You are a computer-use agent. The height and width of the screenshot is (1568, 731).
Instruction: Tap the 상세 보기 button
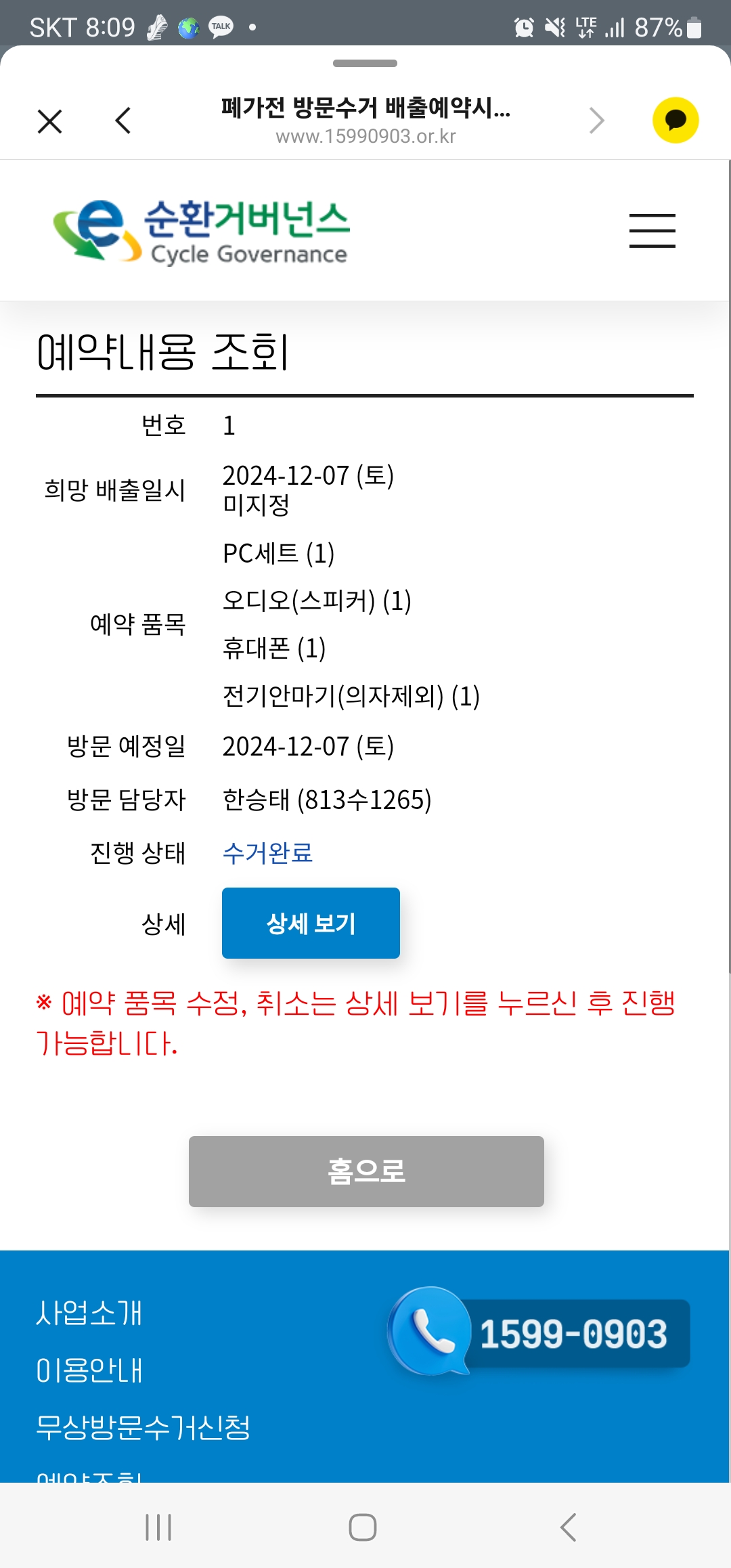click(311, 923)
